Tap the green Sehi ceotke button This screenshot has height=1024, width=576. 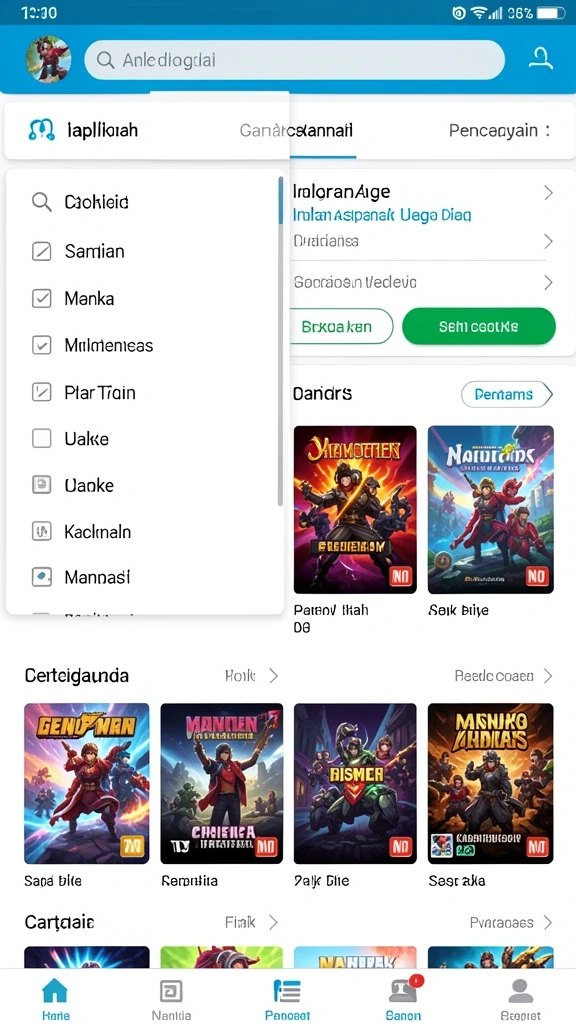click(x=479, y=326)
